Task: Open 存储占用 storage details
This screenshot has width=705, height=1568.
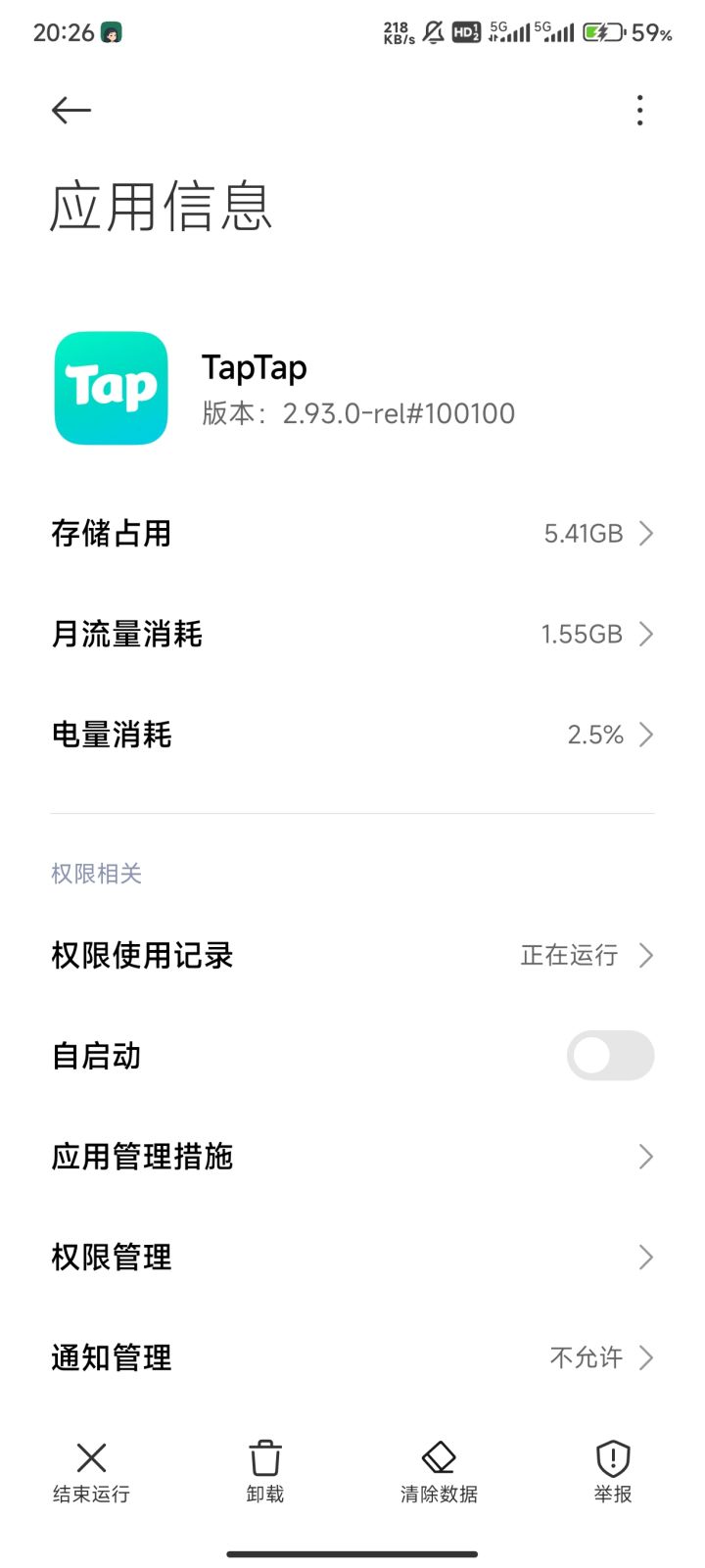Action: point(352,534)
